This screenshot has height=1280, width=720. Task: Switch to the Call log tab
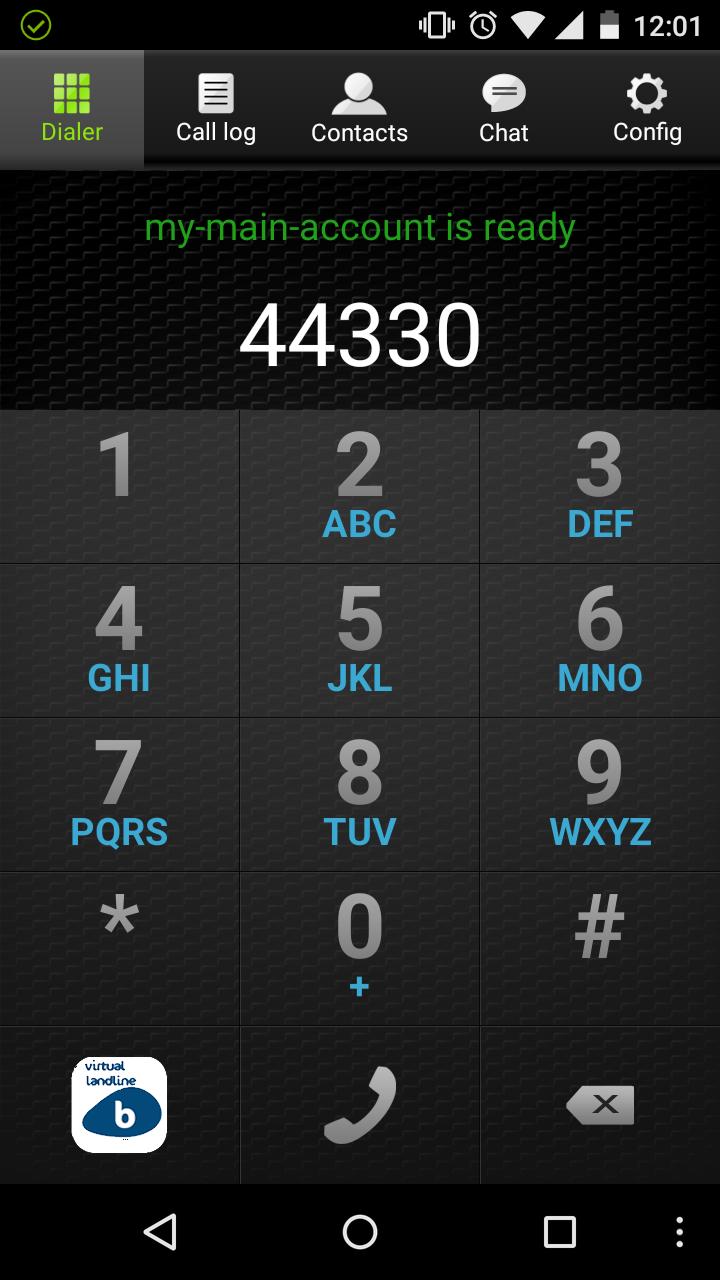coord(216,109)
